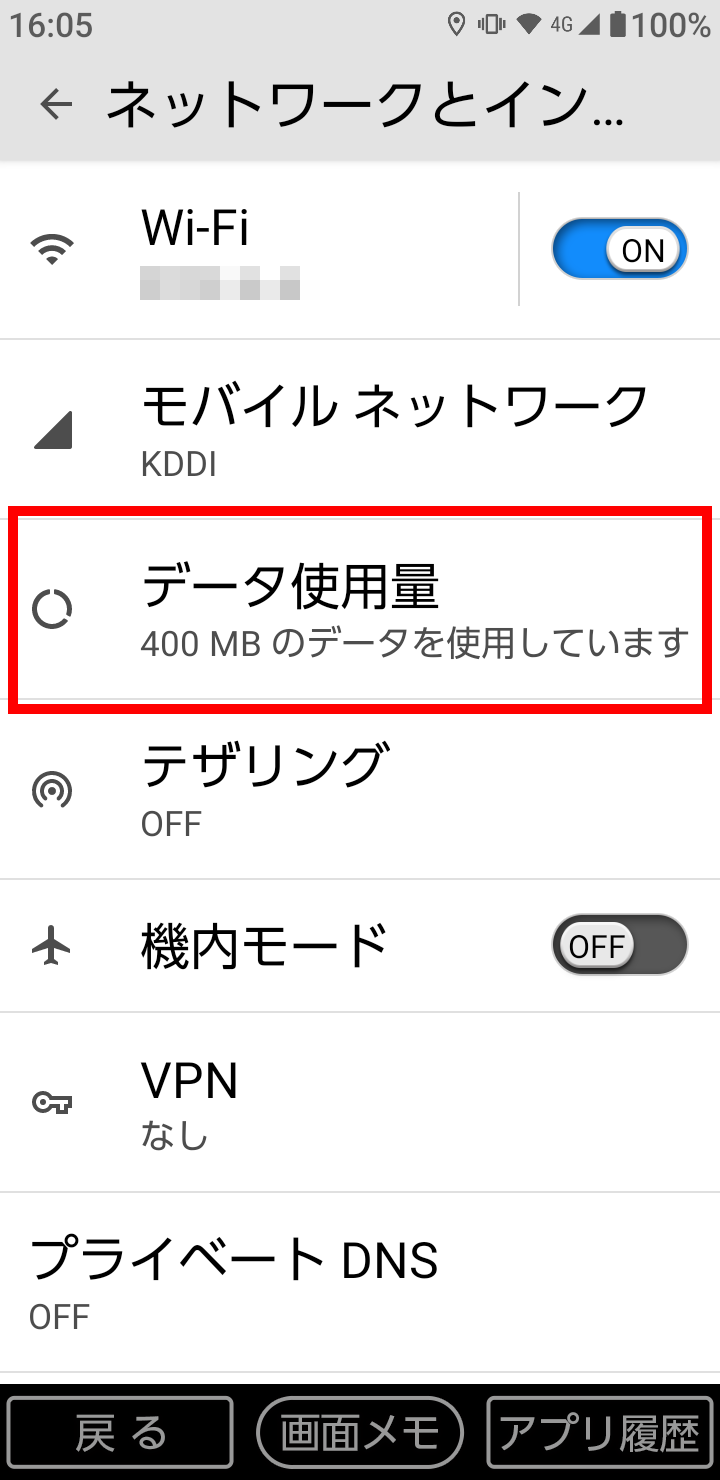The width and height of the screenshot is (720, 1480).
Task: Open テザリング settings
Action: (360, 789)
